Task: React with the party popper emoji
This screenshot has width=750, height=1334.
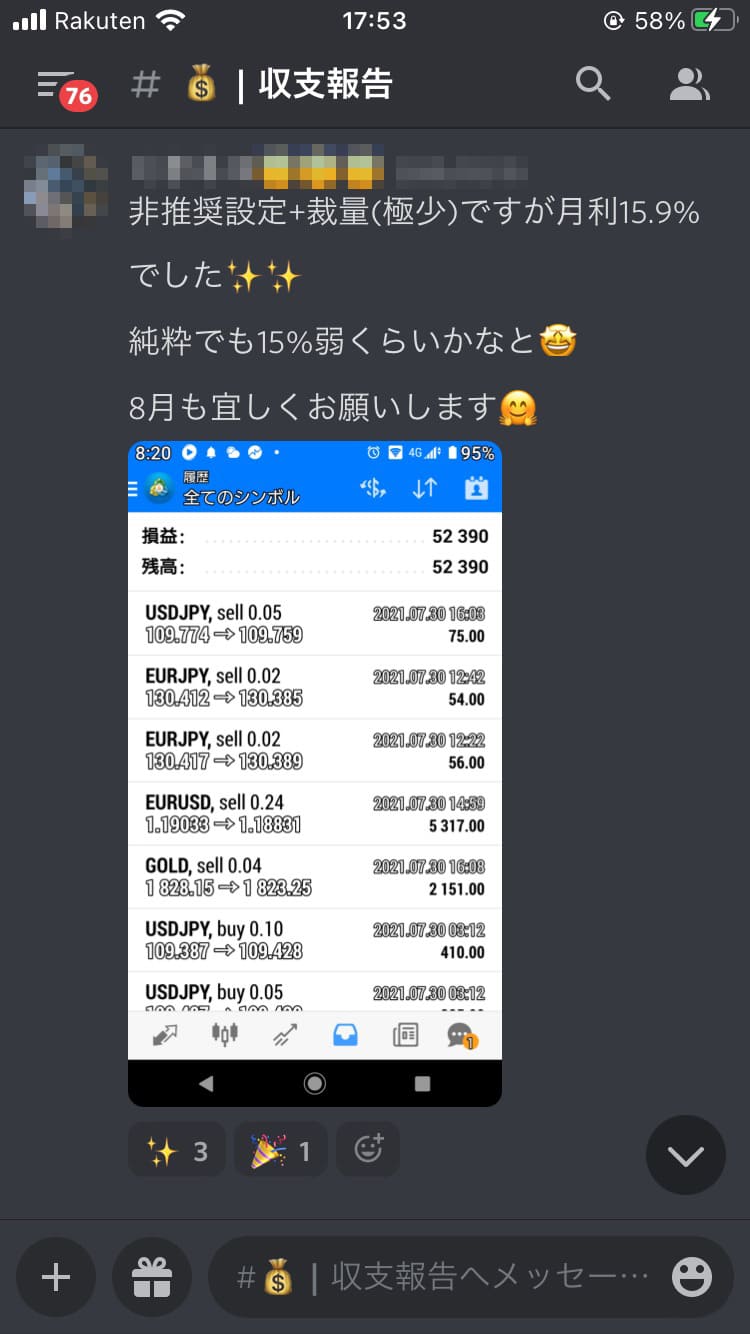Action: (282, 1151)
